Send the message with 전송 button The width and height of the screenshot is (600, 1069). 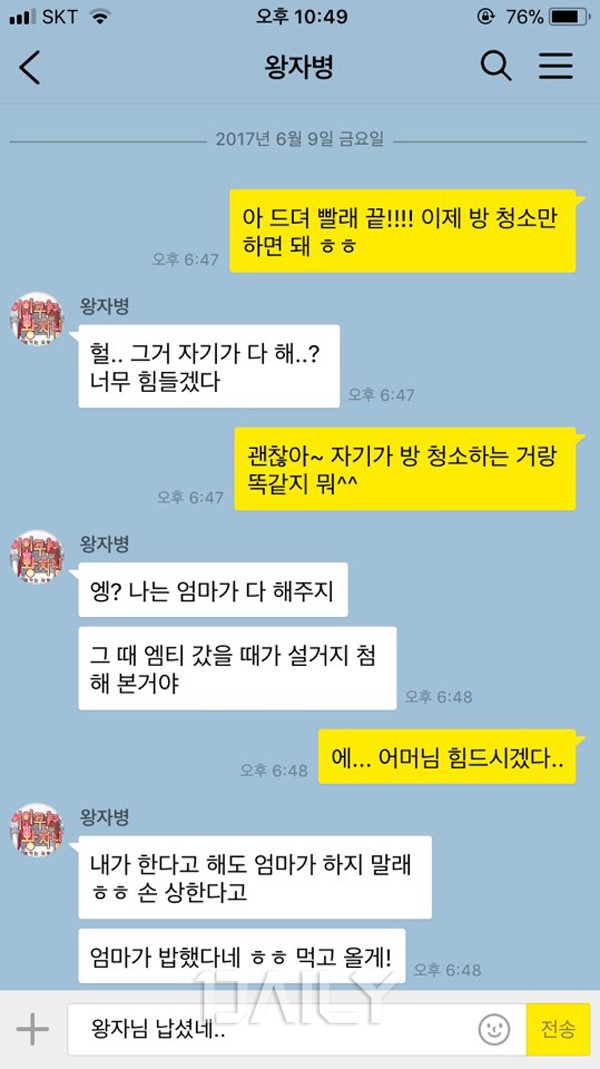[x=558, y=1029]
